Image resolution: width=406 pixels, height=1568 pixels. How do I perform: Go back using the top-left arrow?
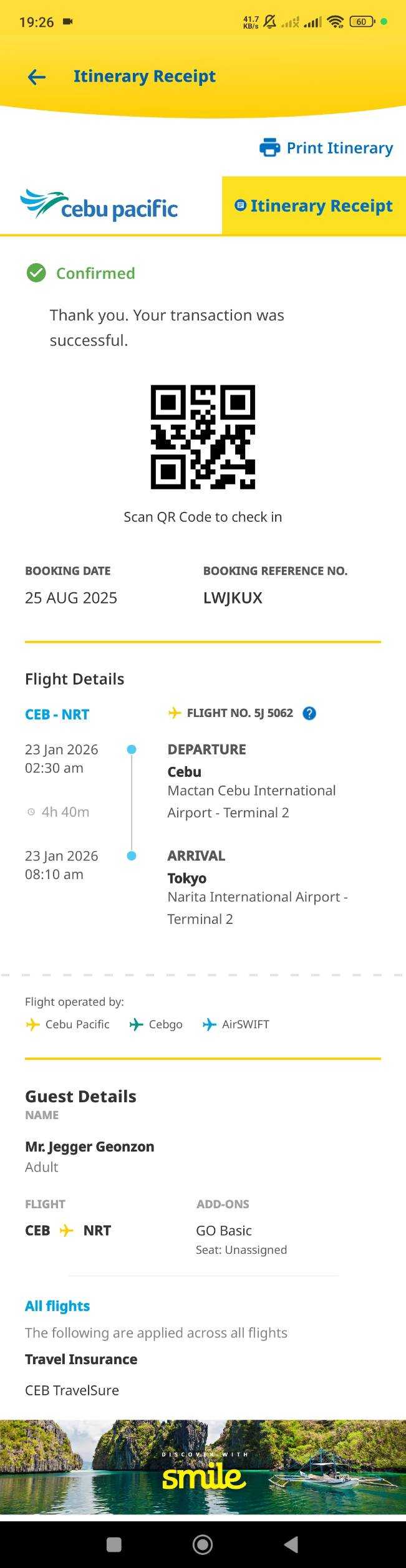click(x=37, y=77)
